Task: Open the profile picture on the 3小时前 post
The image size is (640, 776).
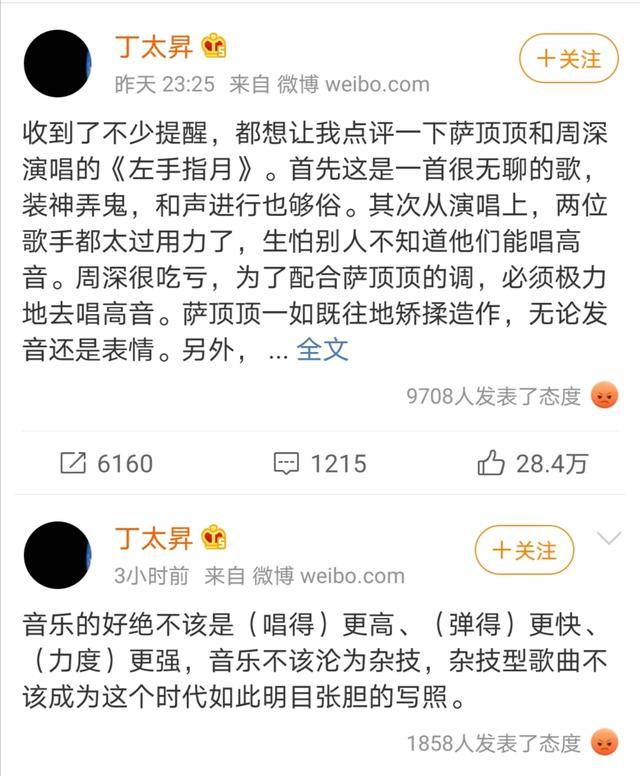Action: click(57, 555)
